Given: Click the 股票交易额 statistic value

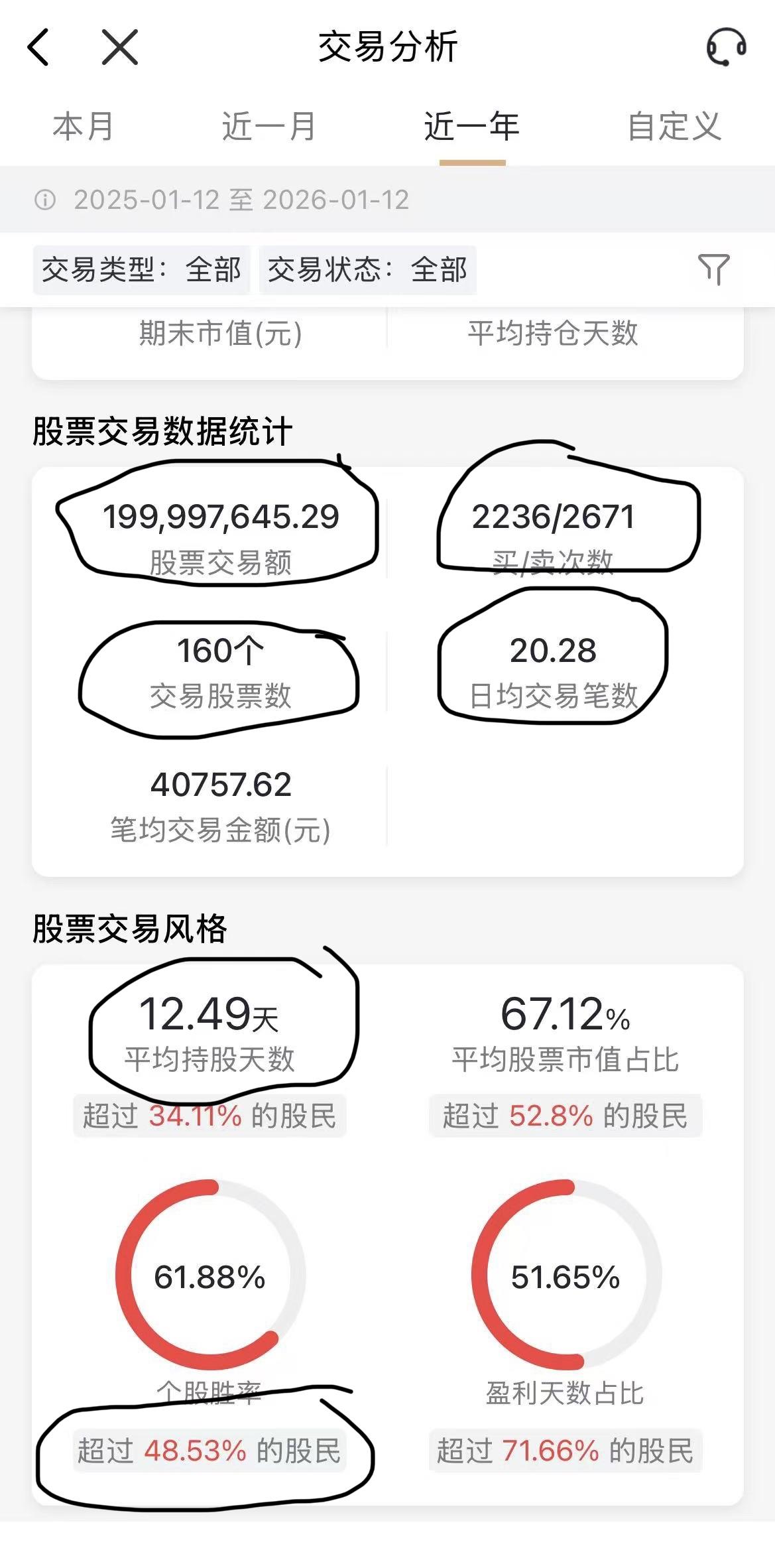Looking at the screenshot, I should tap(221, 516).
